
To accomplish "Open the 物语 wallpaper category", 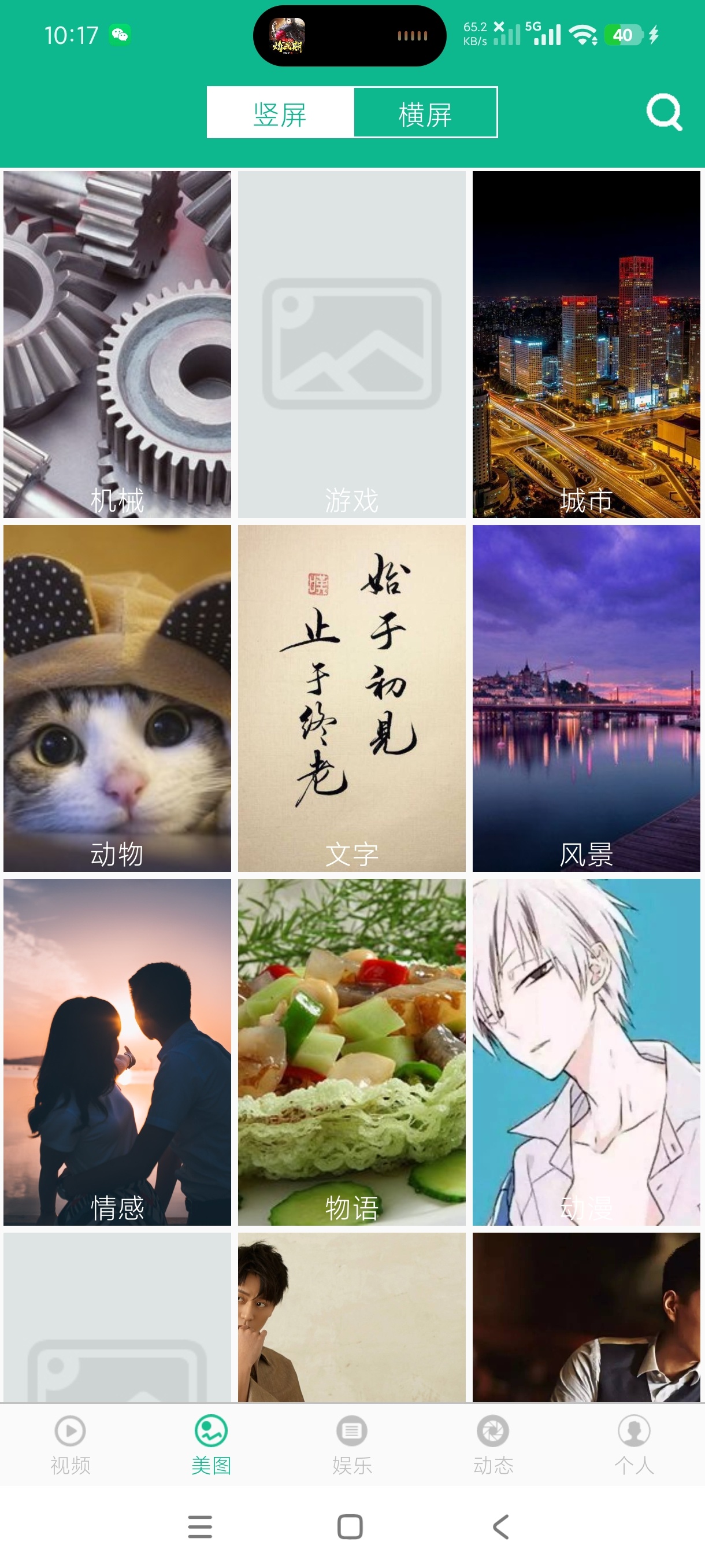I will [351, 1052].
